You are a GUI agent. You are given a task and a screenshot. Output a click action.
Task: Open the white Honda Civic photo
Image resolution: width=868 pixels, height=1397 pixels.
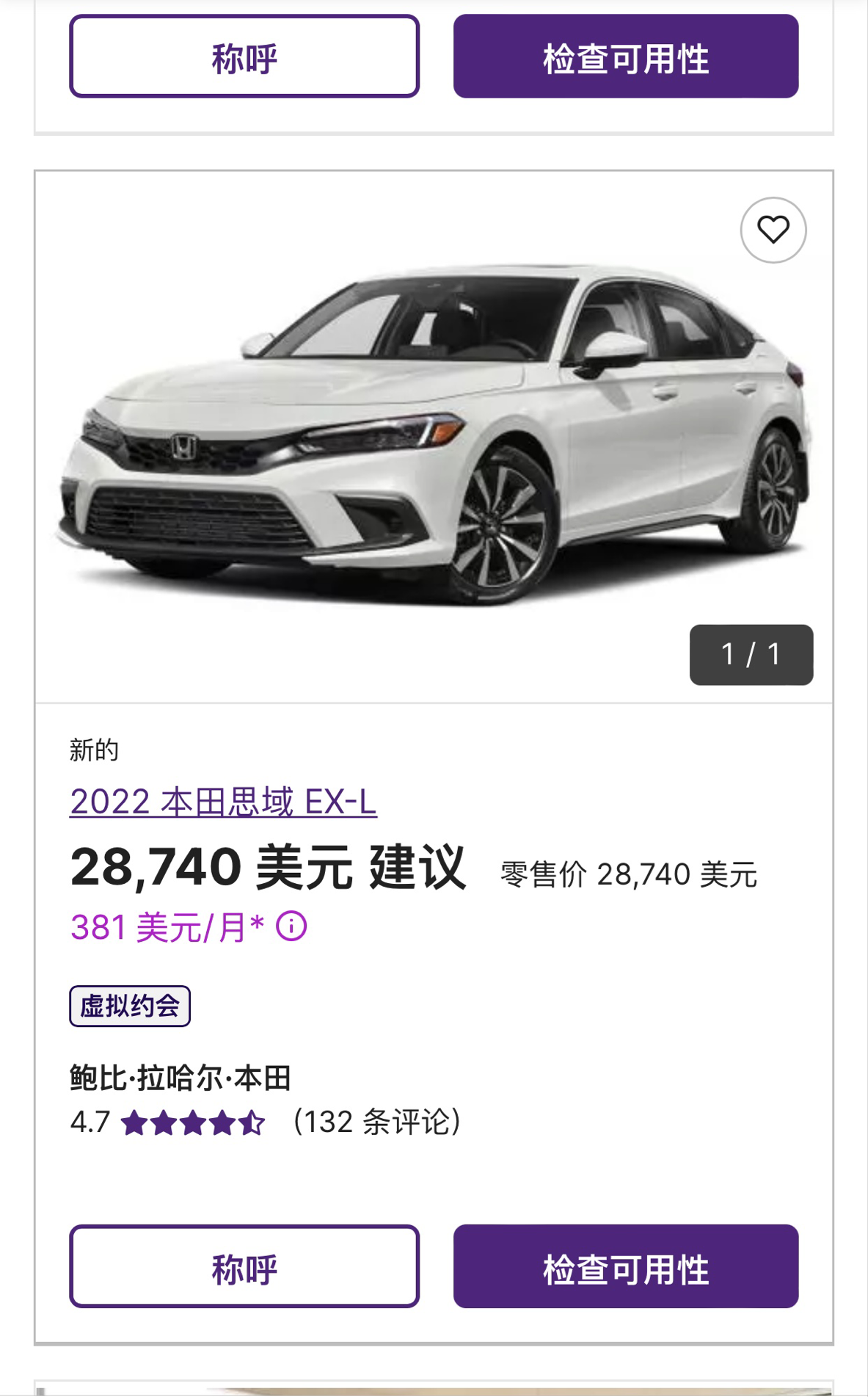[433, 433]
